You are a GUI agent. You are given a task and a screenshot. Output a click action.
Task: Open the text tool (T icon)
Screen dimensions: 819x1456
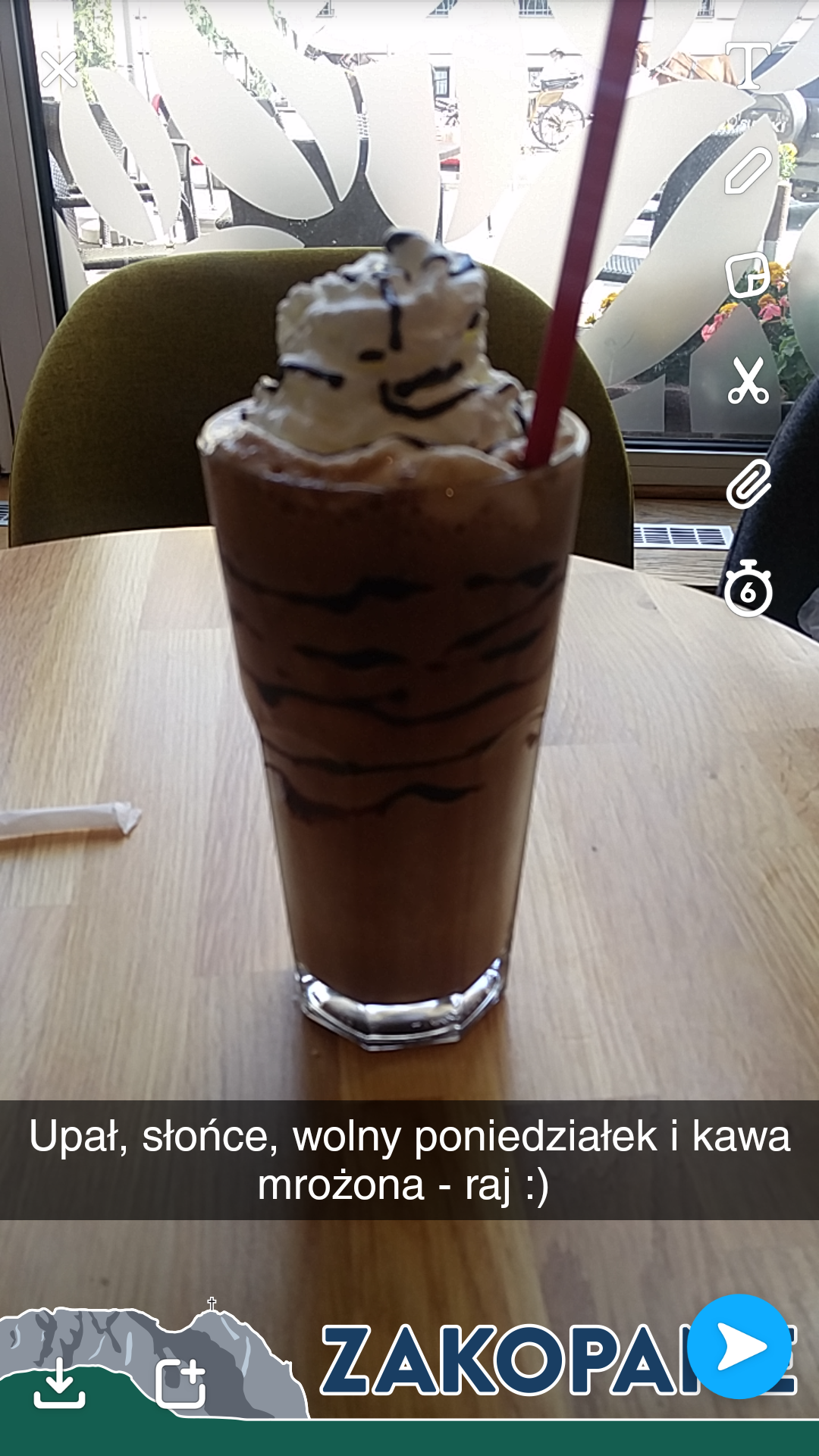click(748, 66)
